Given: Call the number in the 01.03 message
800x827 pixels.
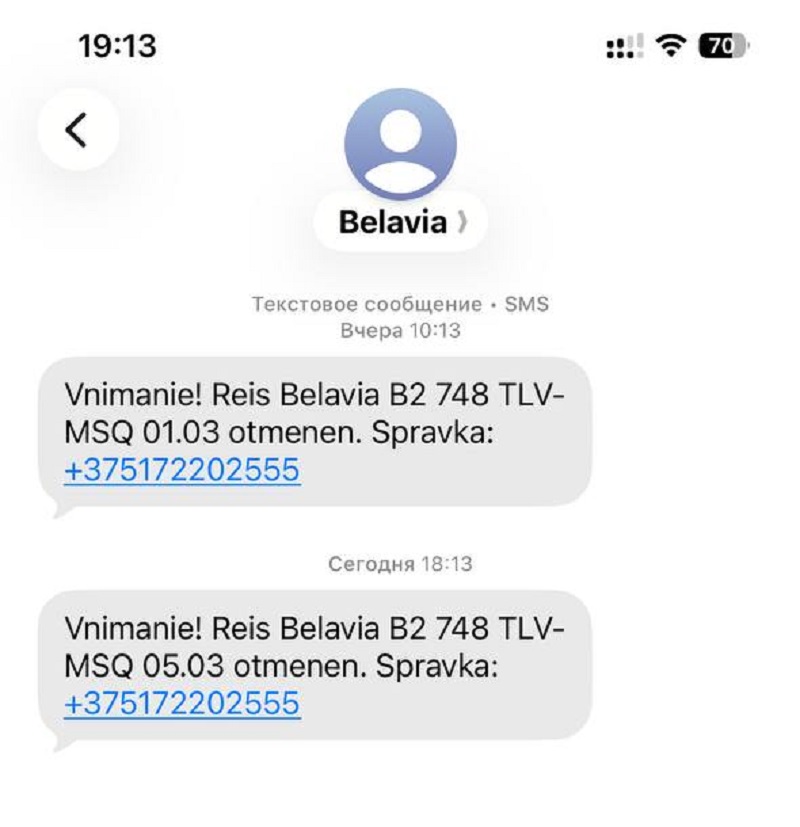Looking at the screenshot, I should tap(181, 470).
